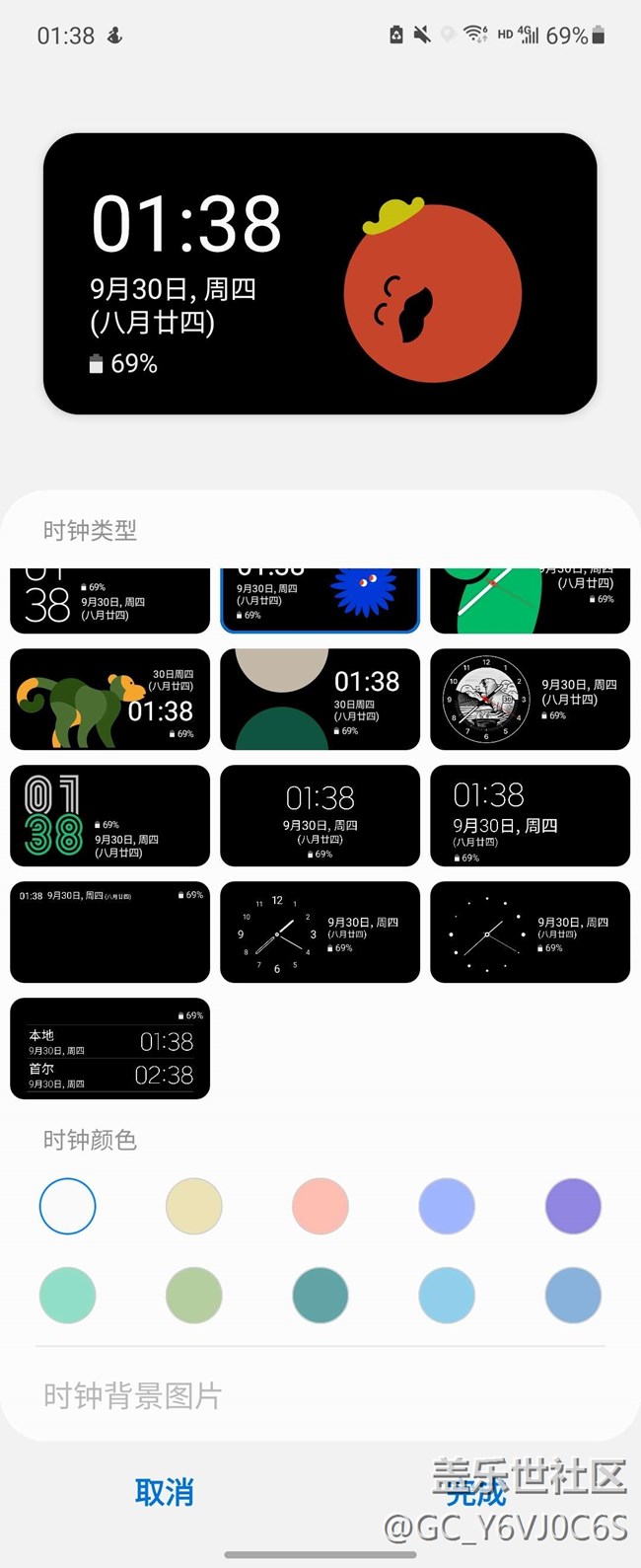Image resolution: width=641 pixels, height=1568 pixels.
Task: Pick the white clock color
Action: 68,1206
